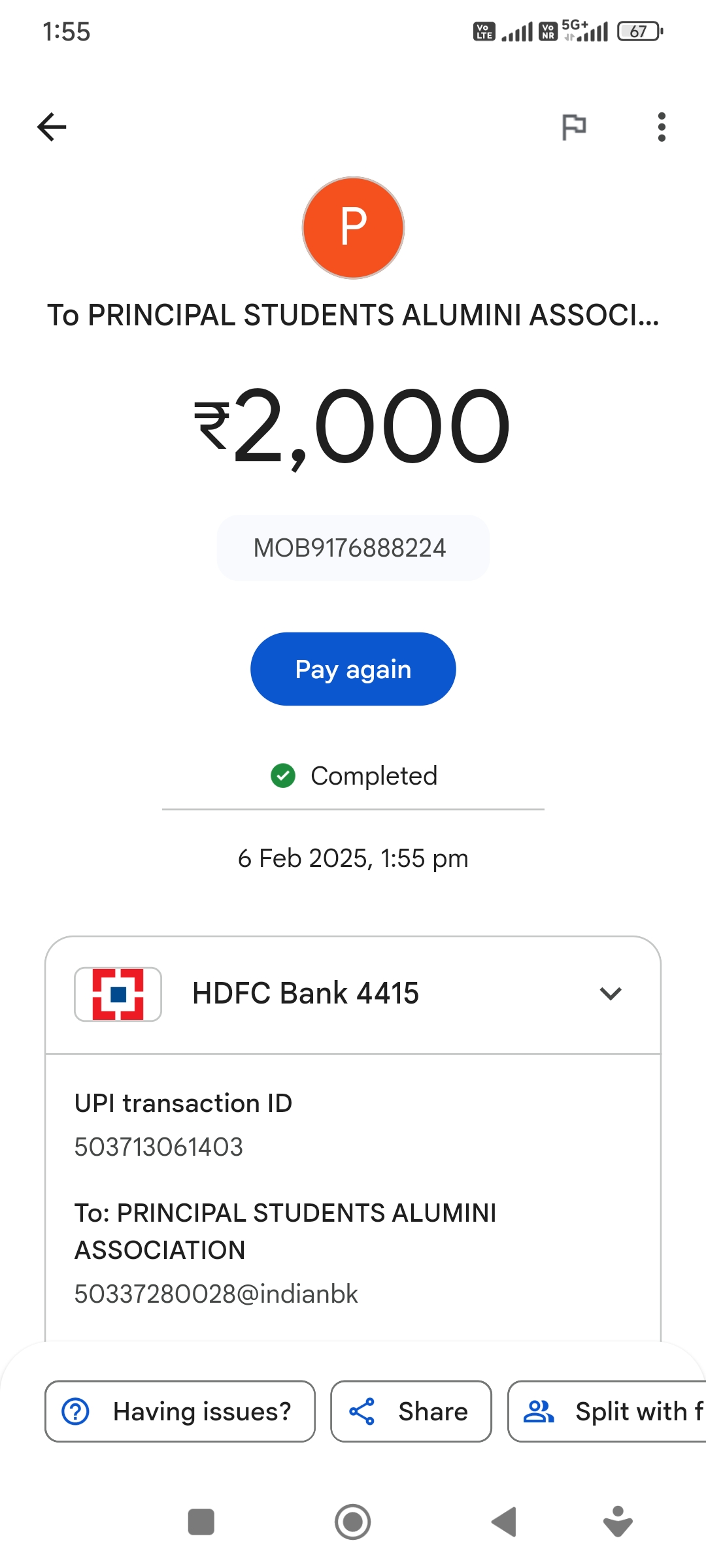Go to the system home screen
Screen dimensions: 706x1568
353,1522
